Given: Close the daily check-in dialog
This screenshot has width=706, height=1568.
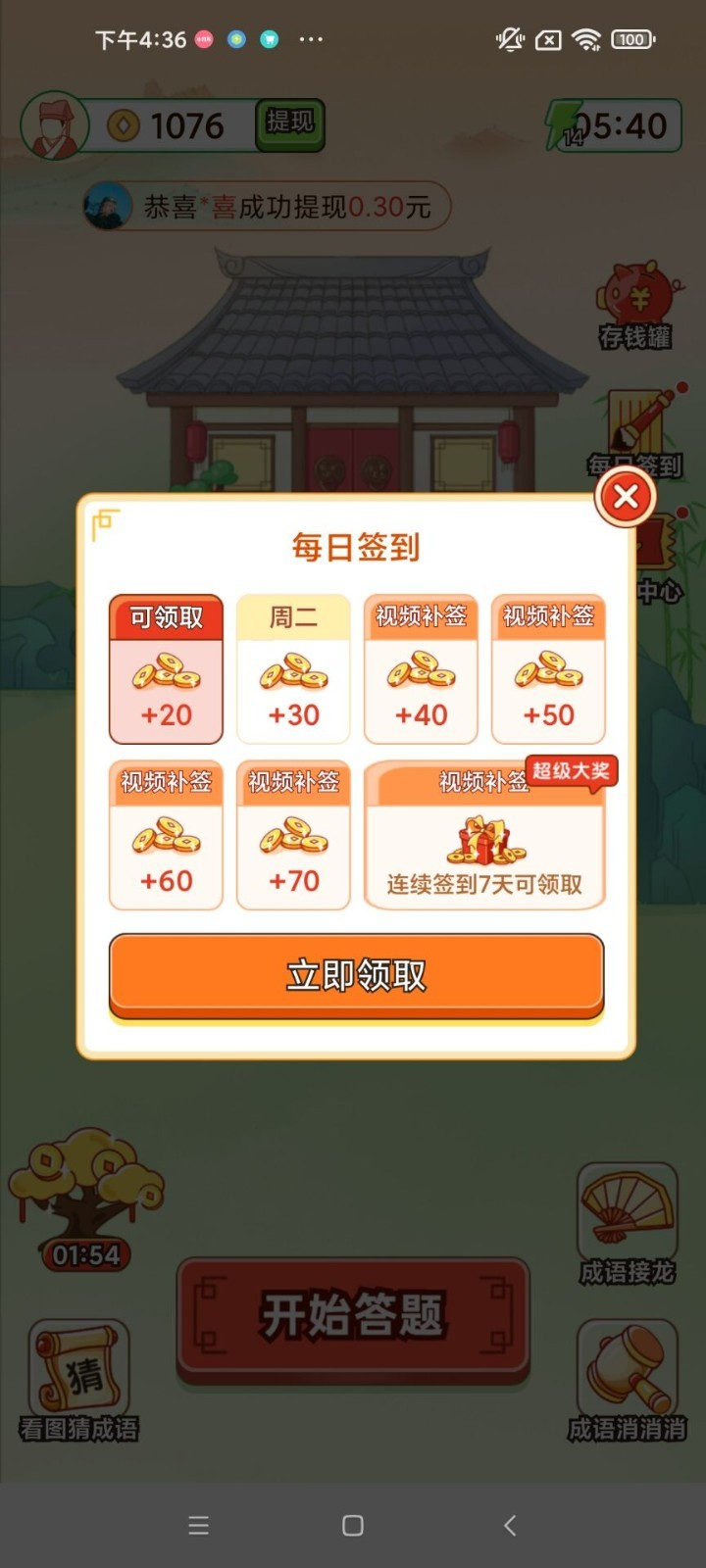Looking at the screenshot, I should (x=626, y=497).
